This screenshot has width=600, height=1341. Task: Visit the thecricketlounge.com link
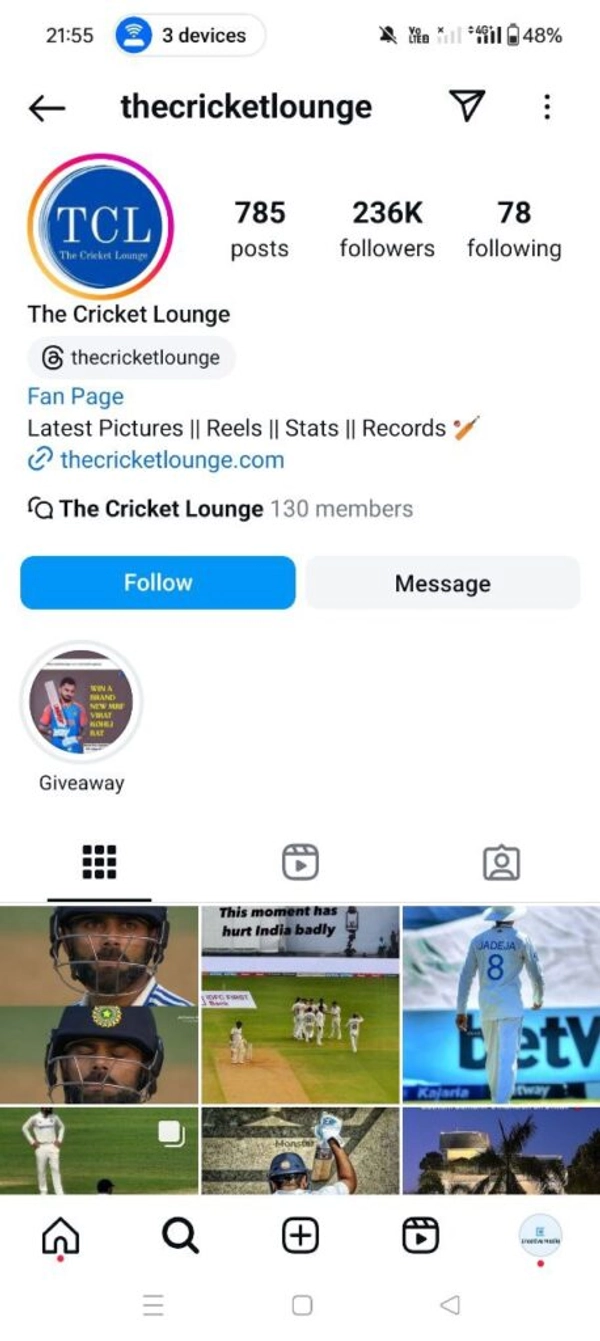click(171, 460)
